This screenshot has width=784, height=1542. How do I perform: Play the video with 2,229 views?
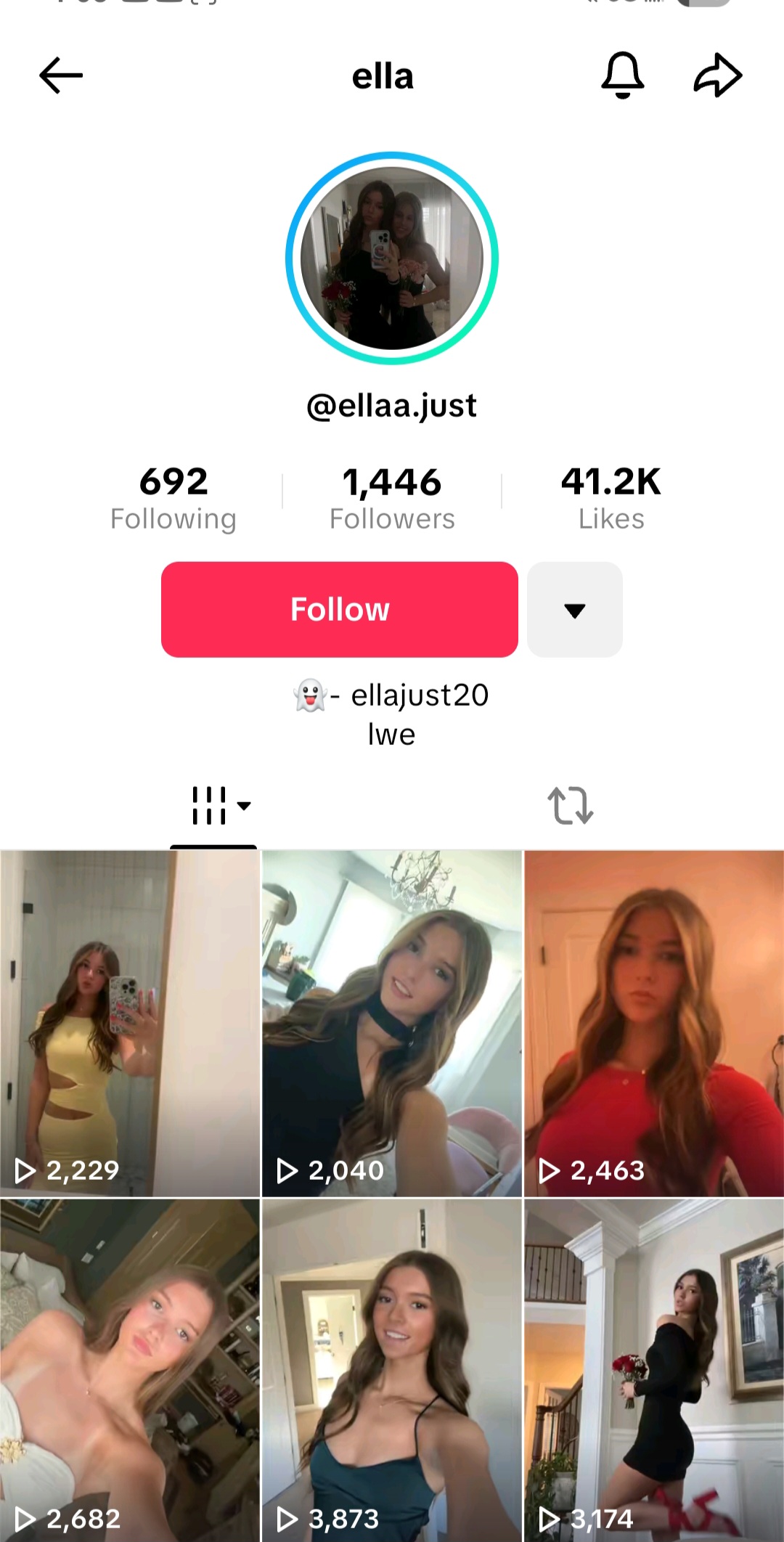pos(130,1024)
